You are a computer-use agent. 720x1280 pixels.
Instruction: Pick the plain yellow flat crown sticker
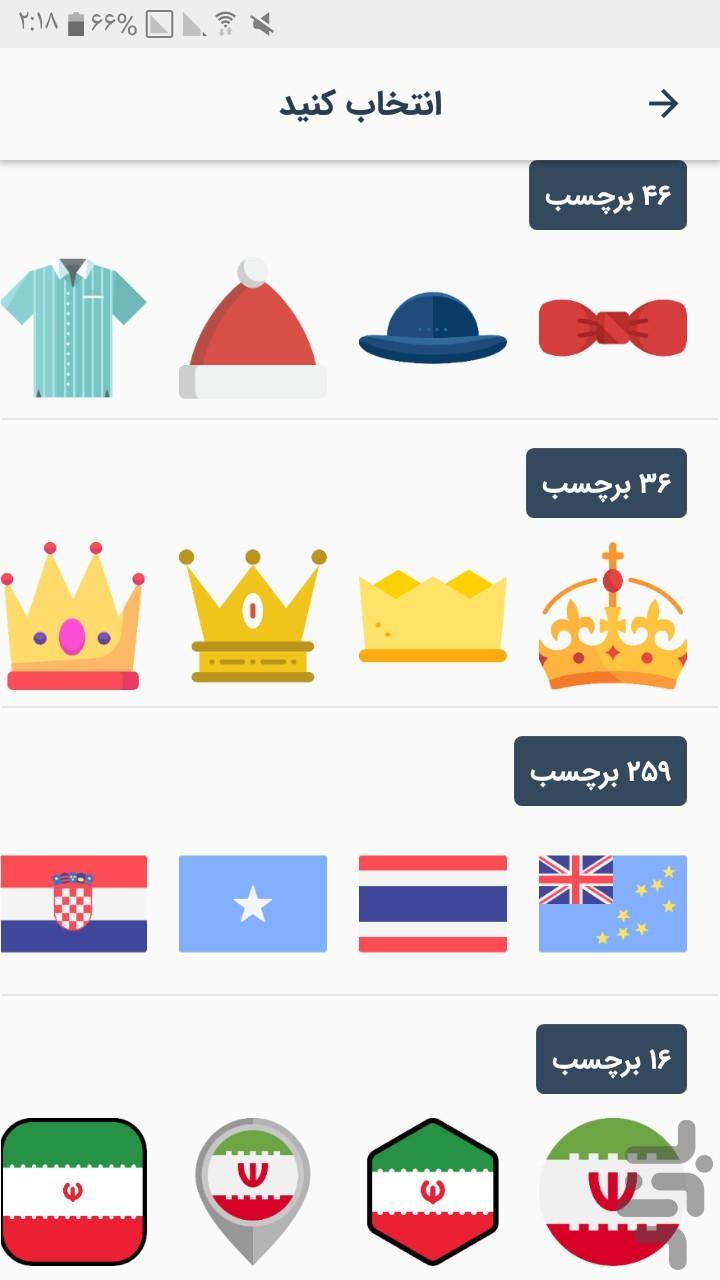click(x=433, y=617)
